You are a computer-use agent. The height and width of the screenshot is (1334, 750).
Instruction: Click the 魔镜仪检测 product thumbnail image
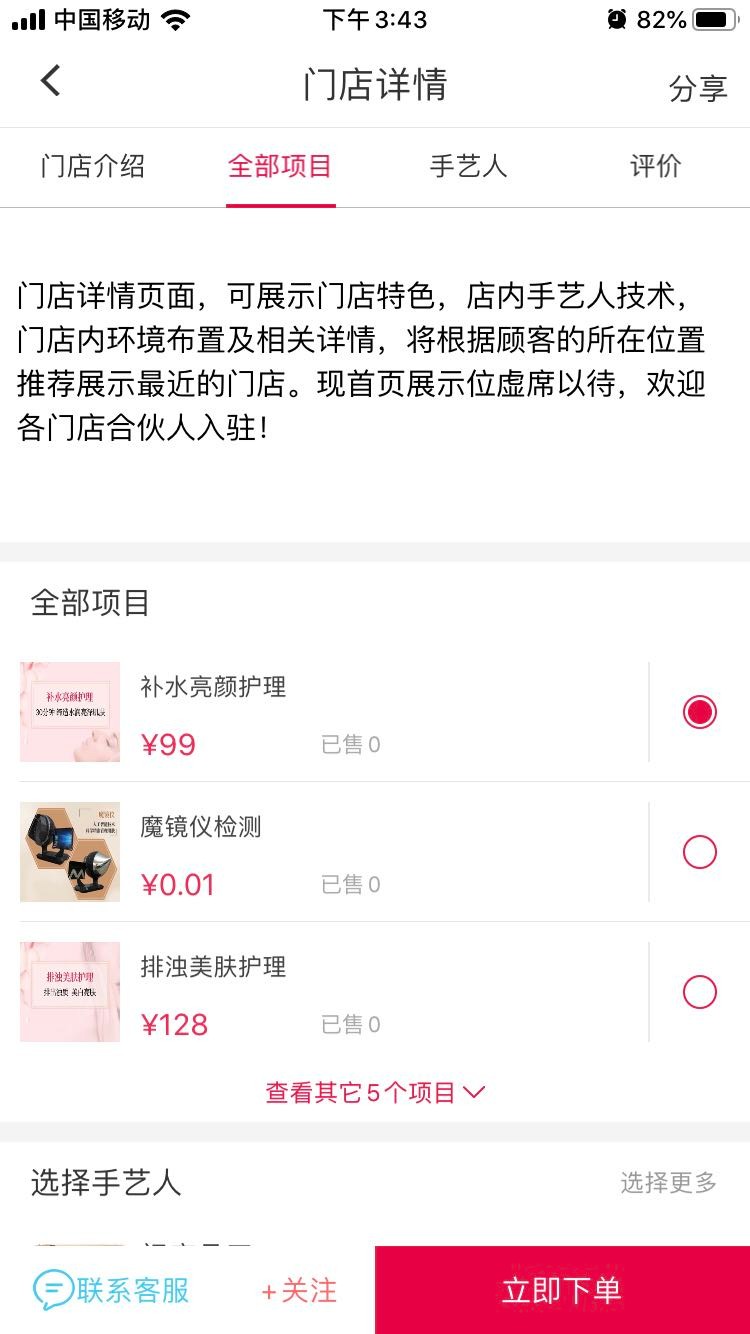[69, 852]
